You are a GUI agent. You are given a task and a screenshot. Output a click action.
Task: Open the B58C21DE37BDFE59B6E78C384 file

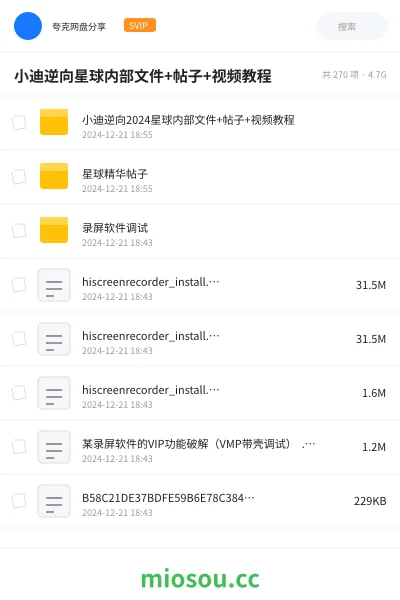[x=200, y=501]
